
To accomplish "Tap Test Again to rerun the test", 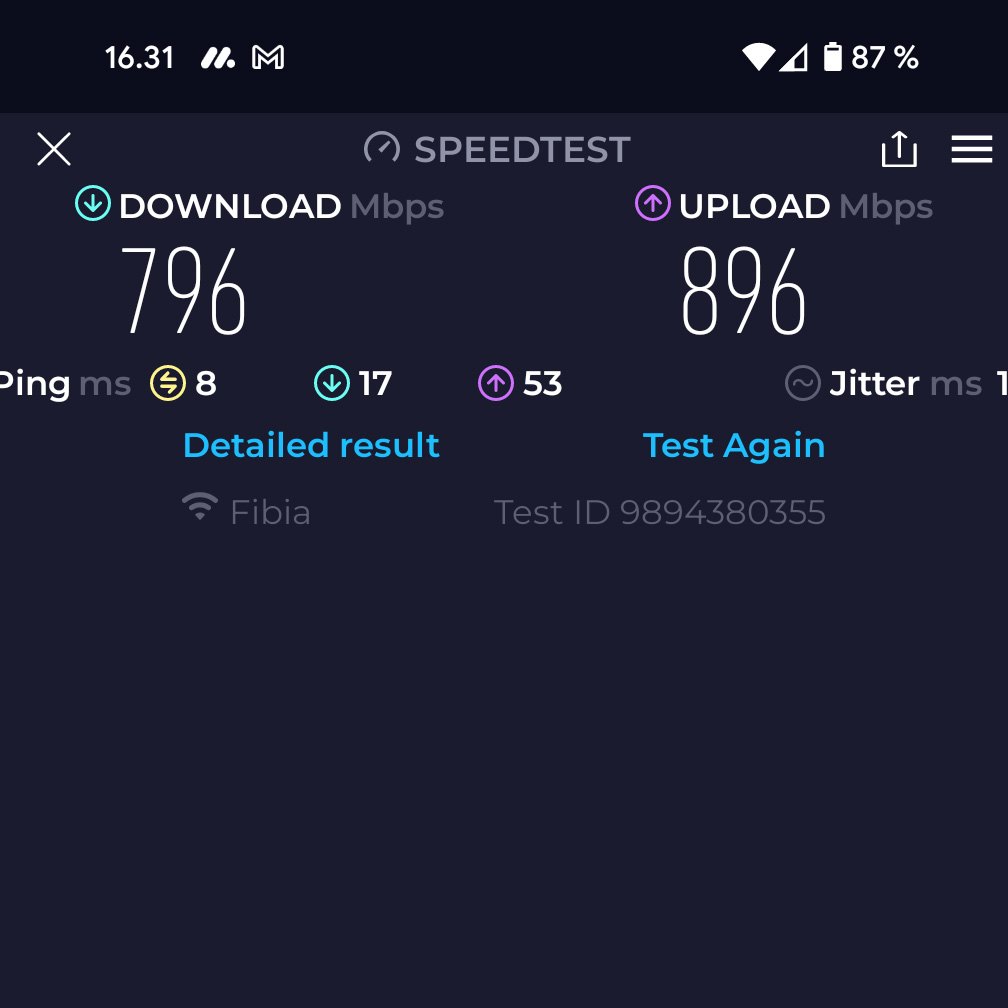I will coord(734,445).
